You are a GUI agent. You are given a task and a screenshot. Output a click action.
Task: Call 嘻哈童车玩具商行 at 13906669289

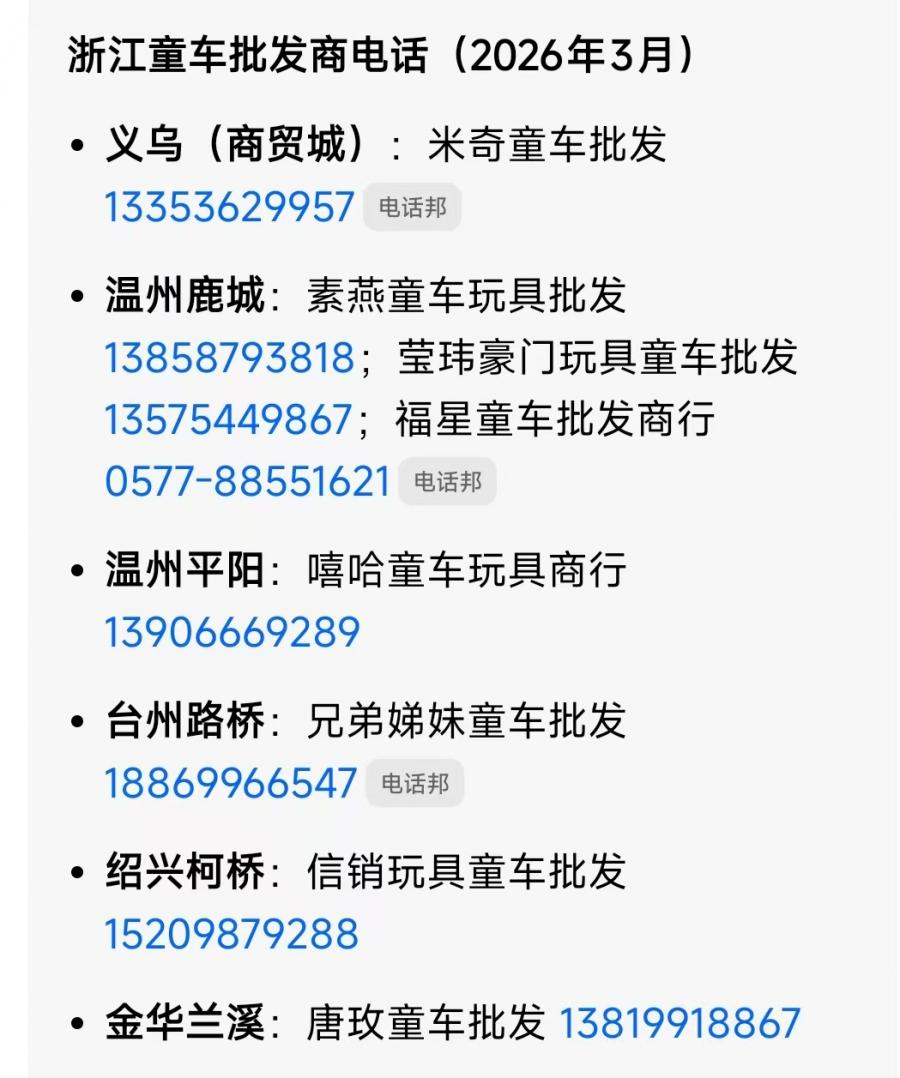[x=232, y=633]
